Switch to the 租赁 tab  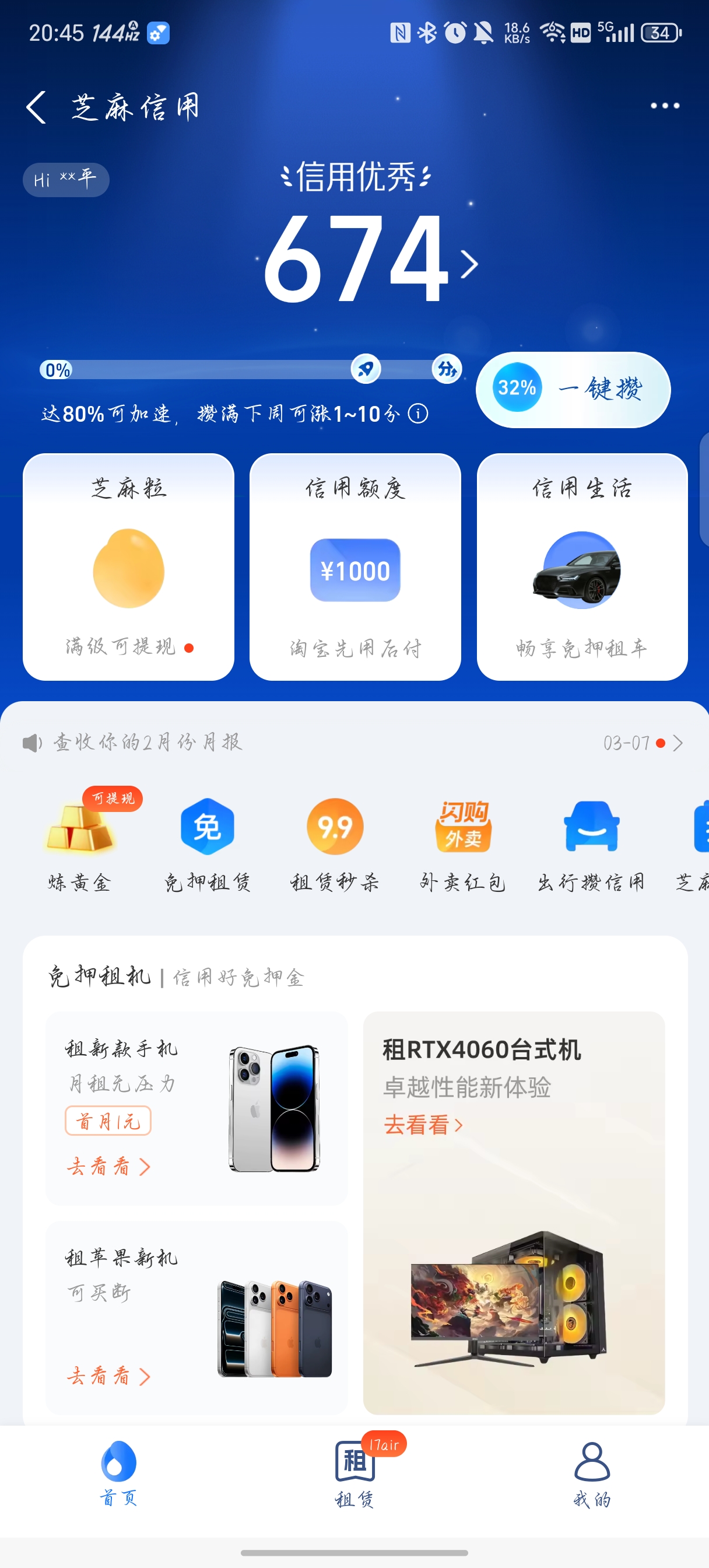pos(355,1472)
